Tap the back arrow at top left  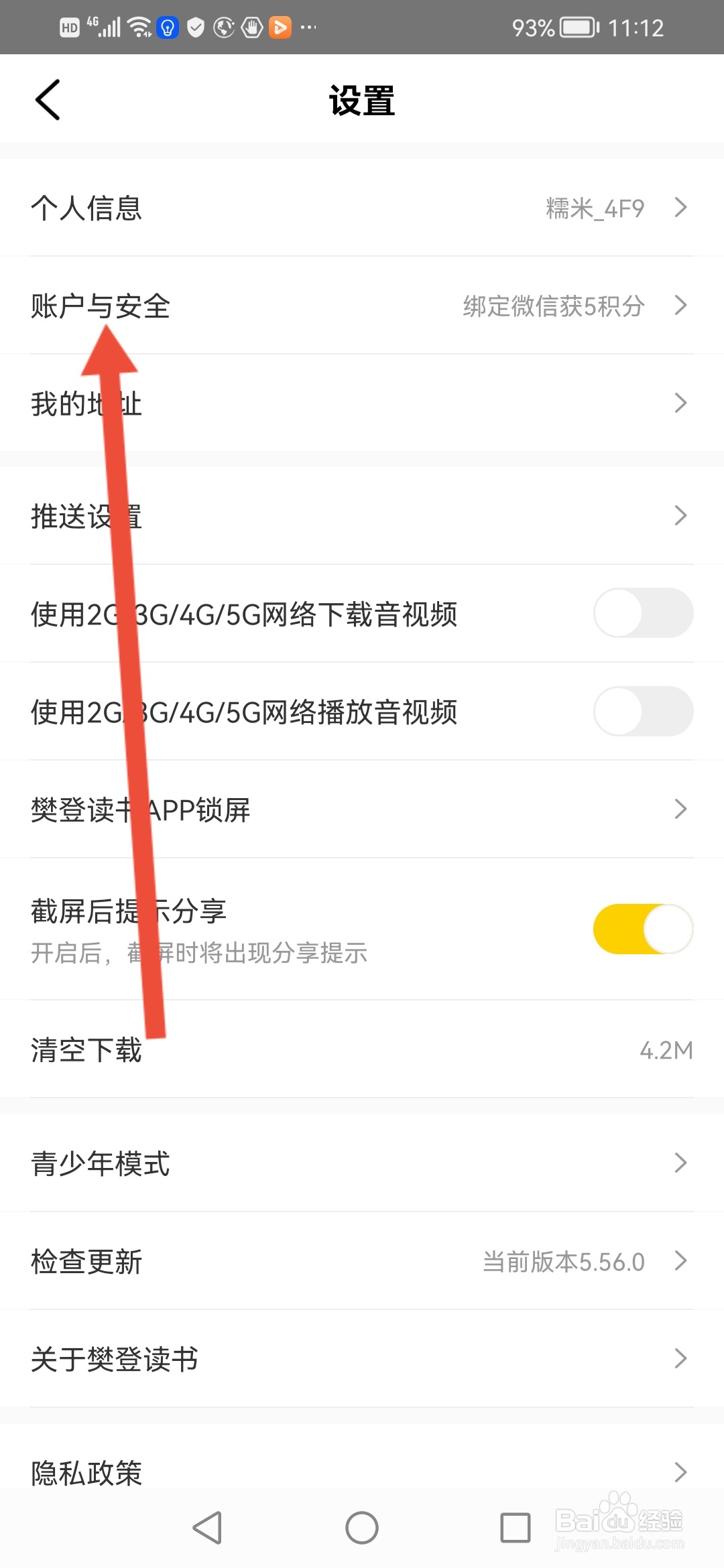point(47,99)
